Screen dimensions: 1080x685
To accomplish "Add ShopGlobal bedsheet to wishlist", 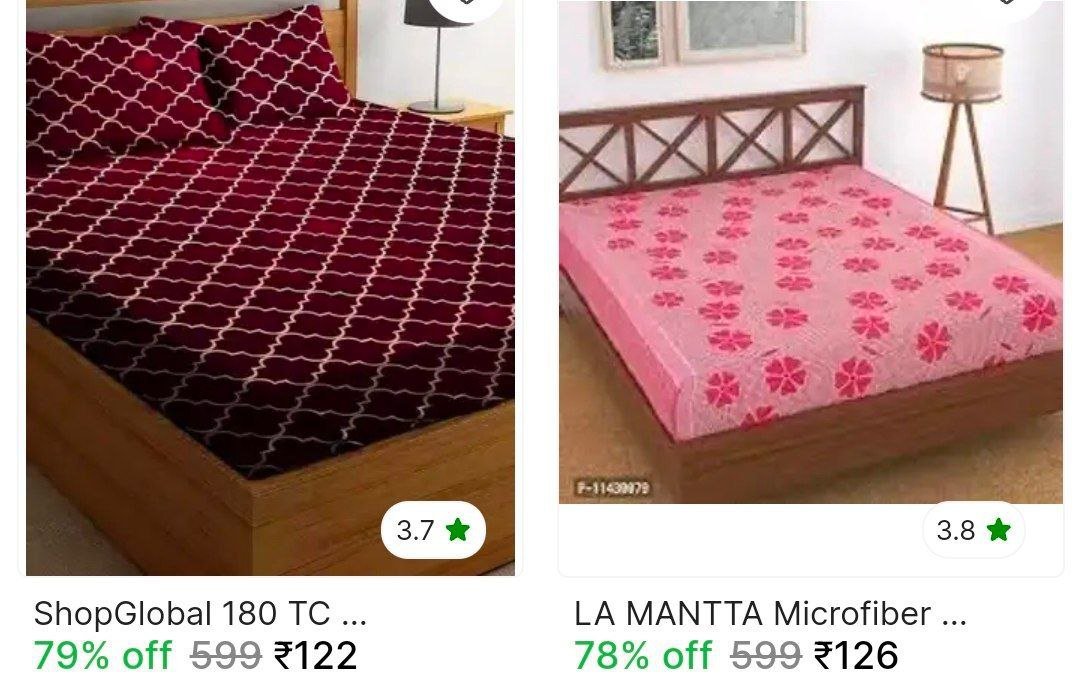I will click(x=466, y=5).
